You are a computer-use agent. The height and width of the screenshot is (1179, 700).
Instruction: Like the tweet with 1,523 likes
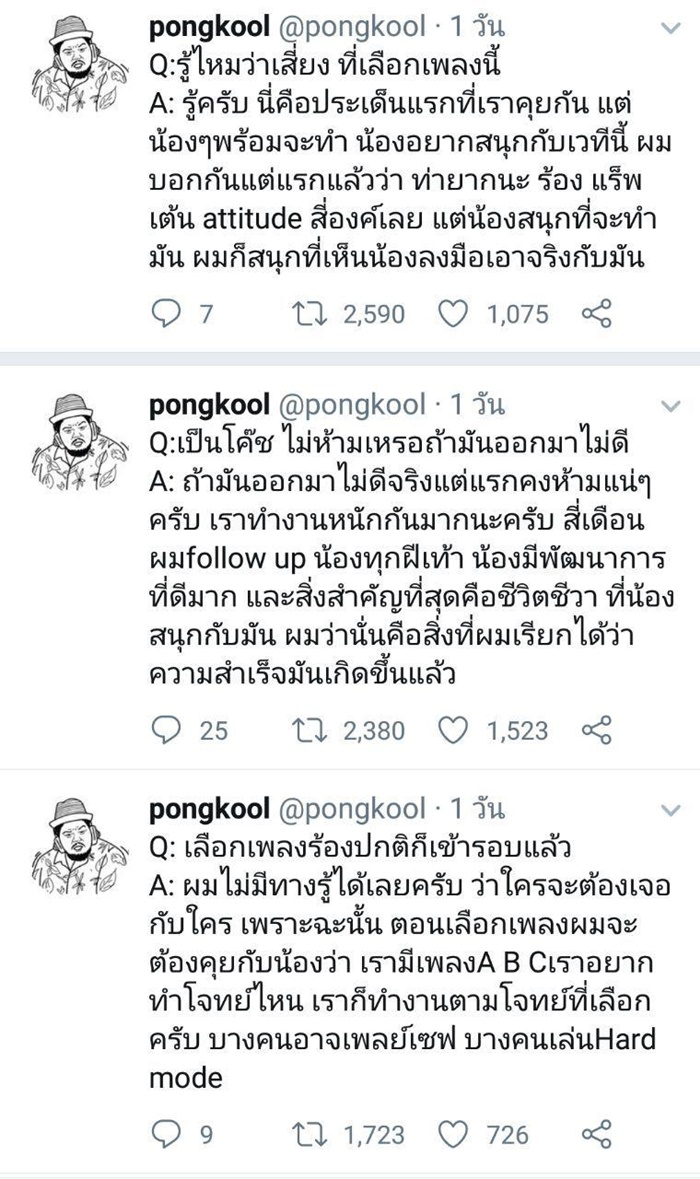455,731
